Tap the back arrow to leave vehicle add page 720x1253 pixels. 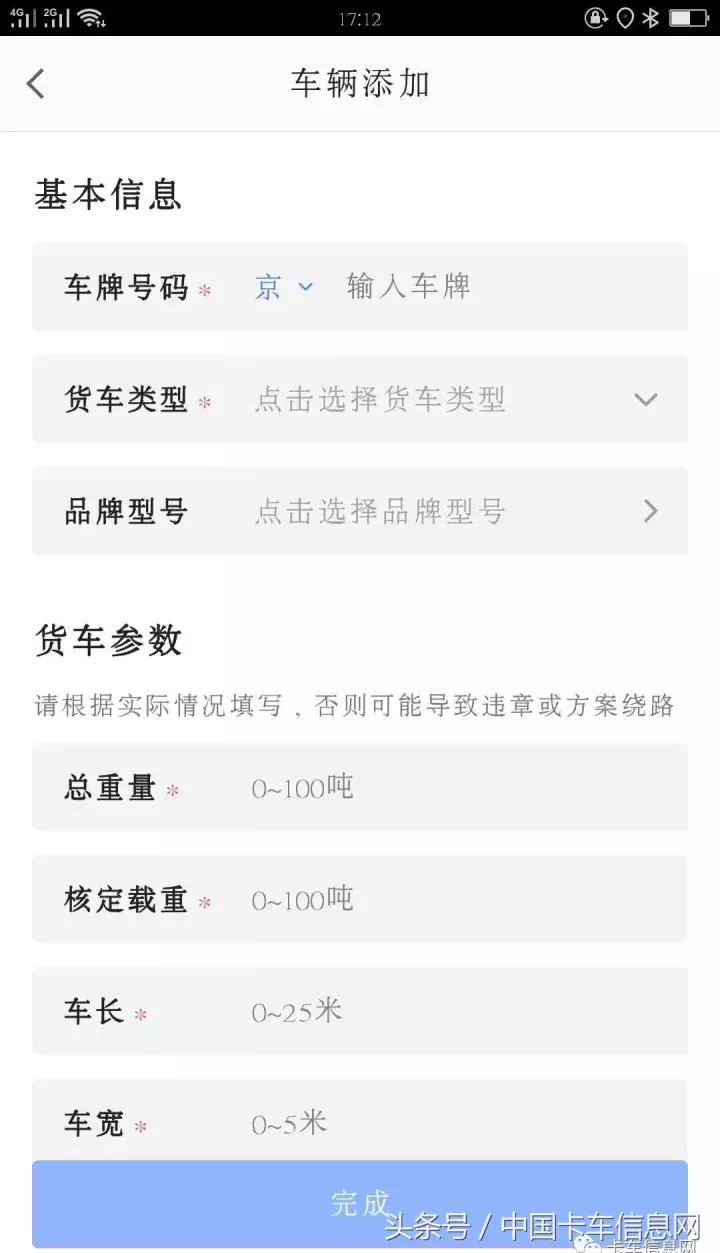35,83
